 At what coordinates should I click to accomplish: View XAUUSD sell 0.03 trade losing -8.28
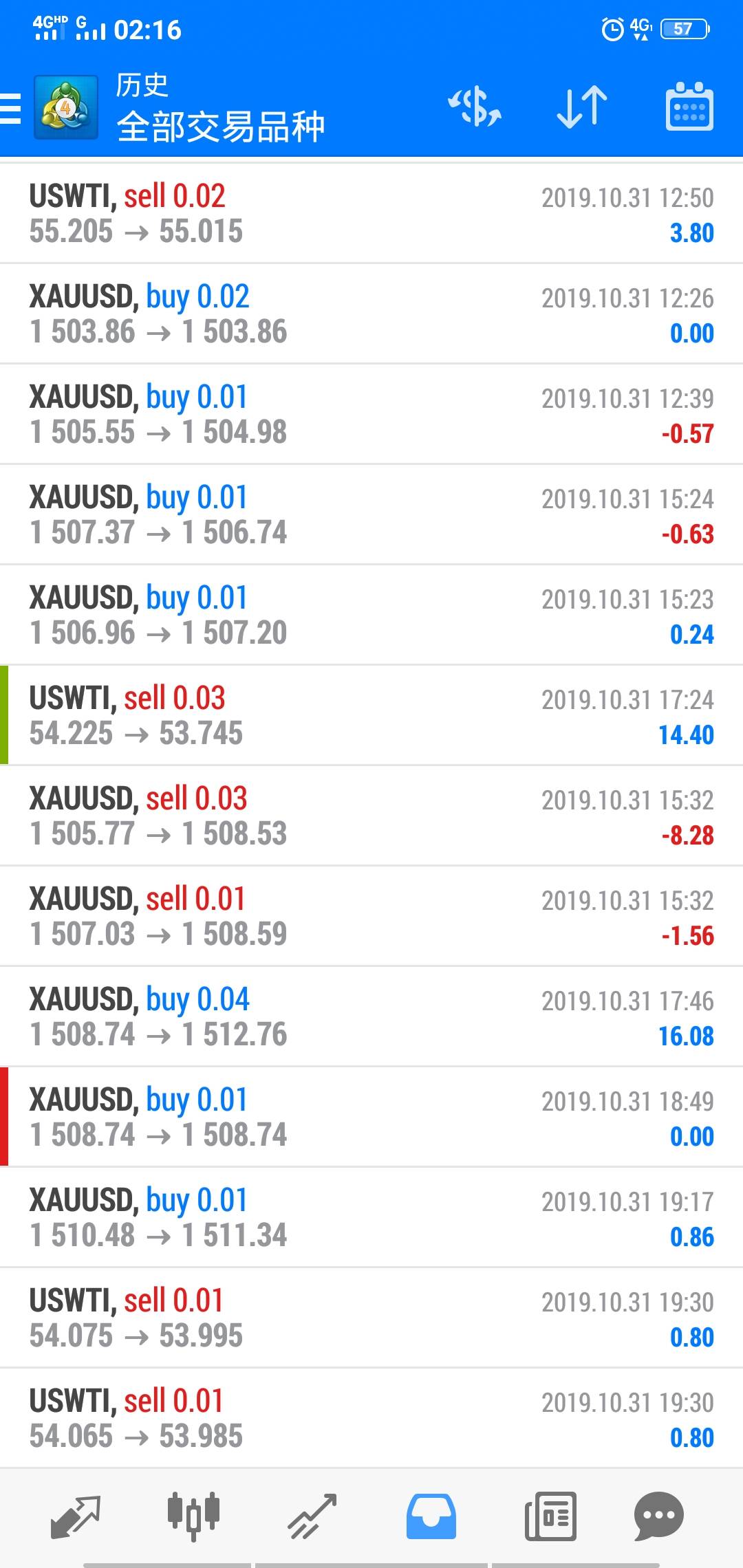(x=371, y=816)
